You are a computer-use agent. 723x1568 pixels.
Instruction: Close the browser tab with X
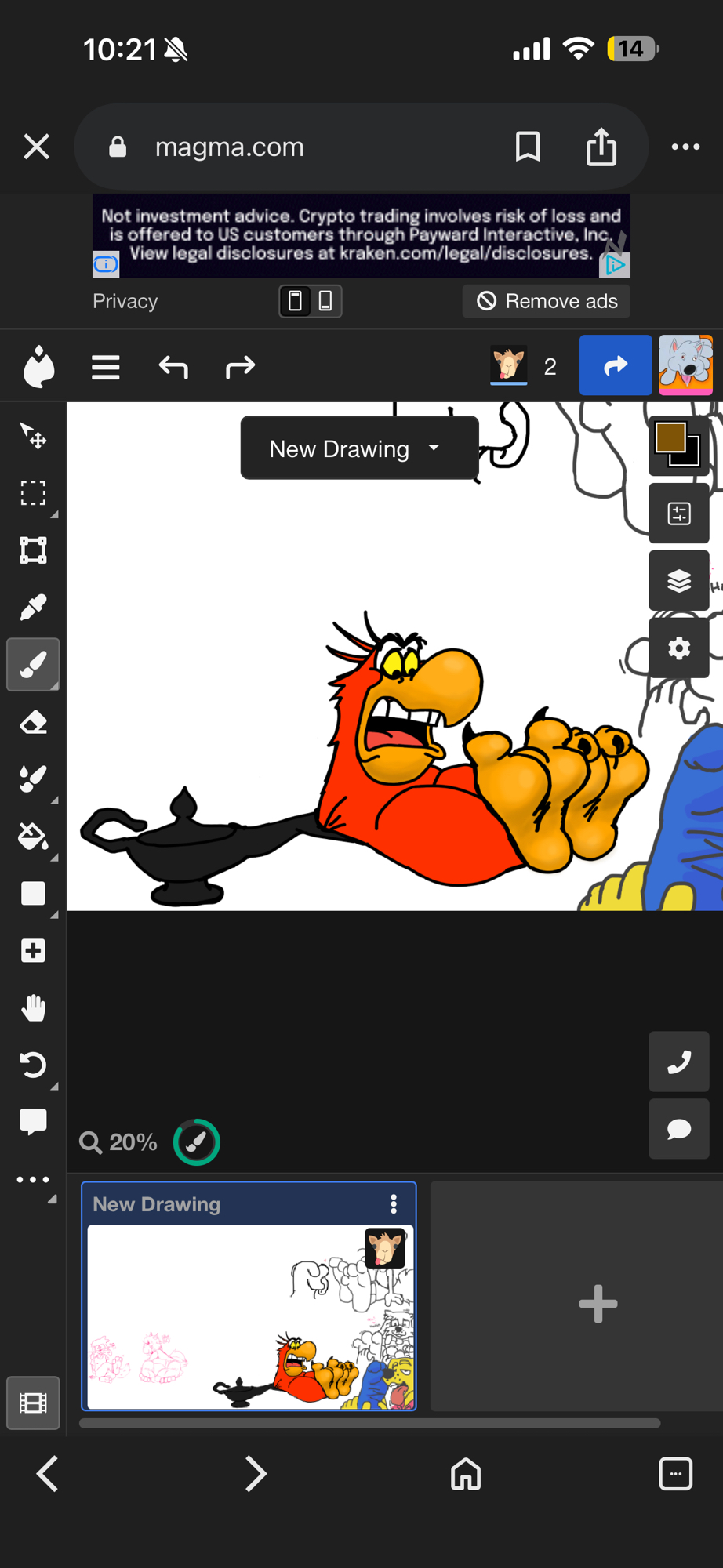click(x=36, y=147)
